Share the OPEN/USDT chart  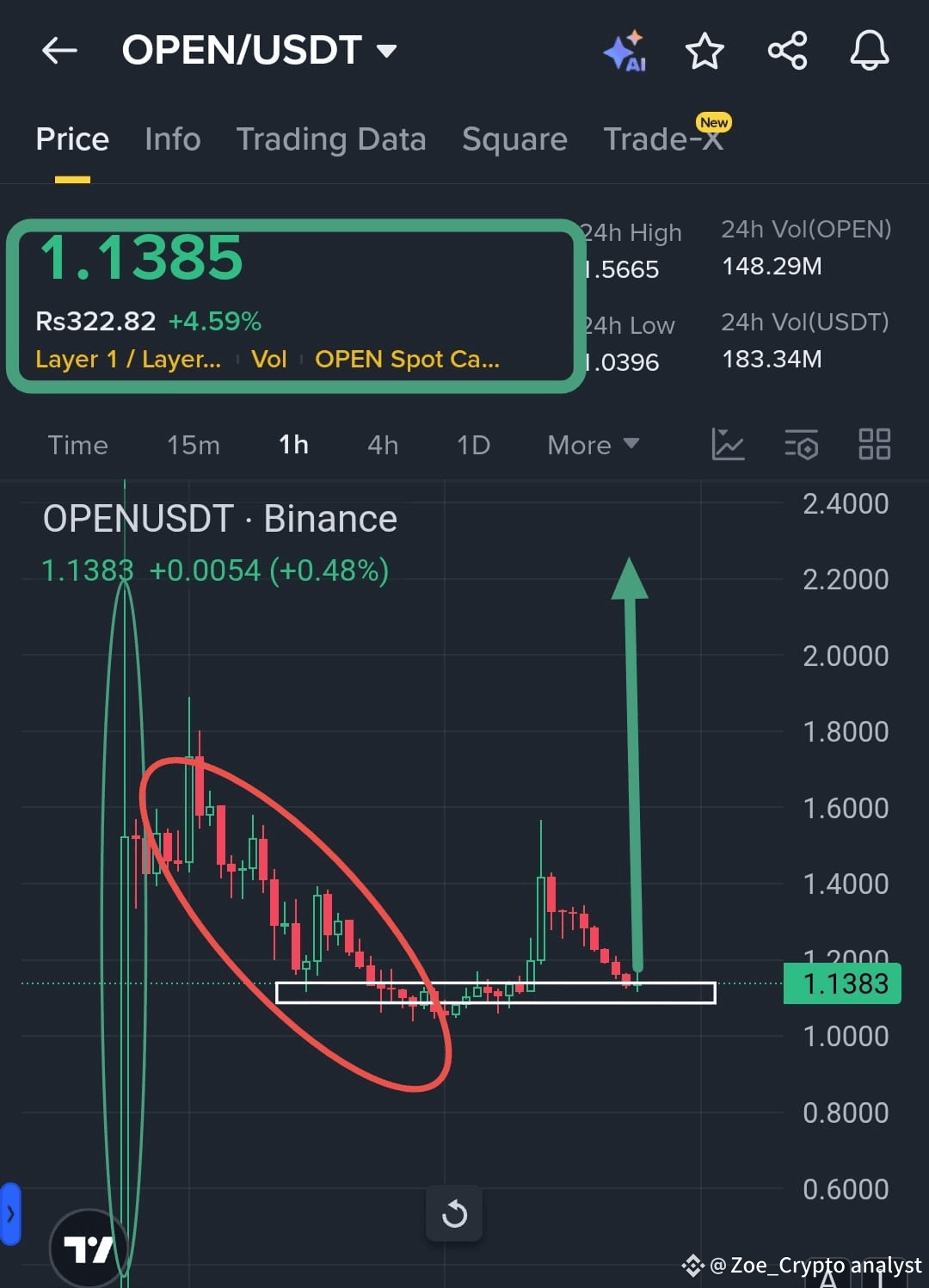pos(787,51)
